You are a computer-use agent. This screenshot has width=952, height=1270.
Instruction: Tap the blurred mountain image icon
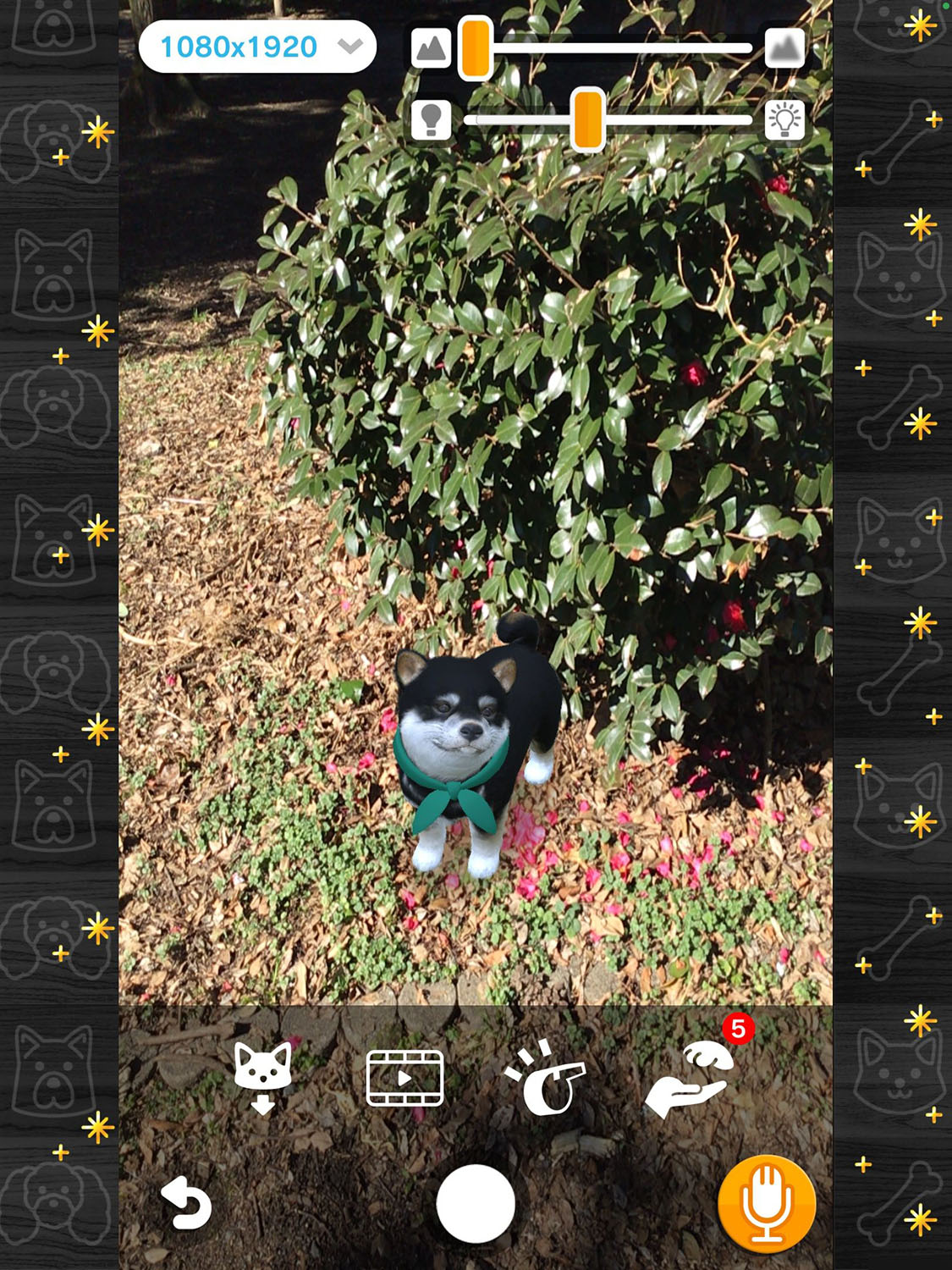784,48
